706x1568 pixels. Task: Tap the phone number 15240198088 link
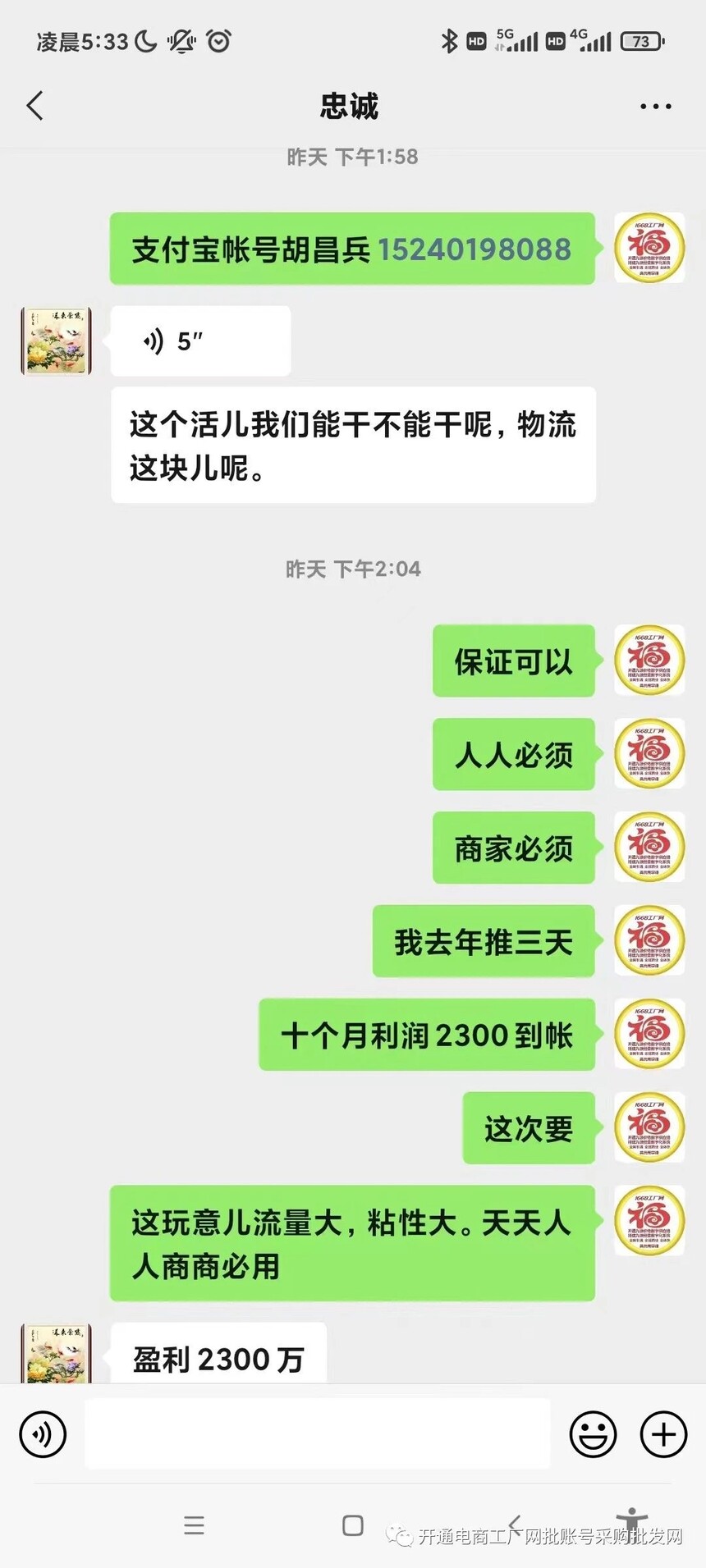474,249
